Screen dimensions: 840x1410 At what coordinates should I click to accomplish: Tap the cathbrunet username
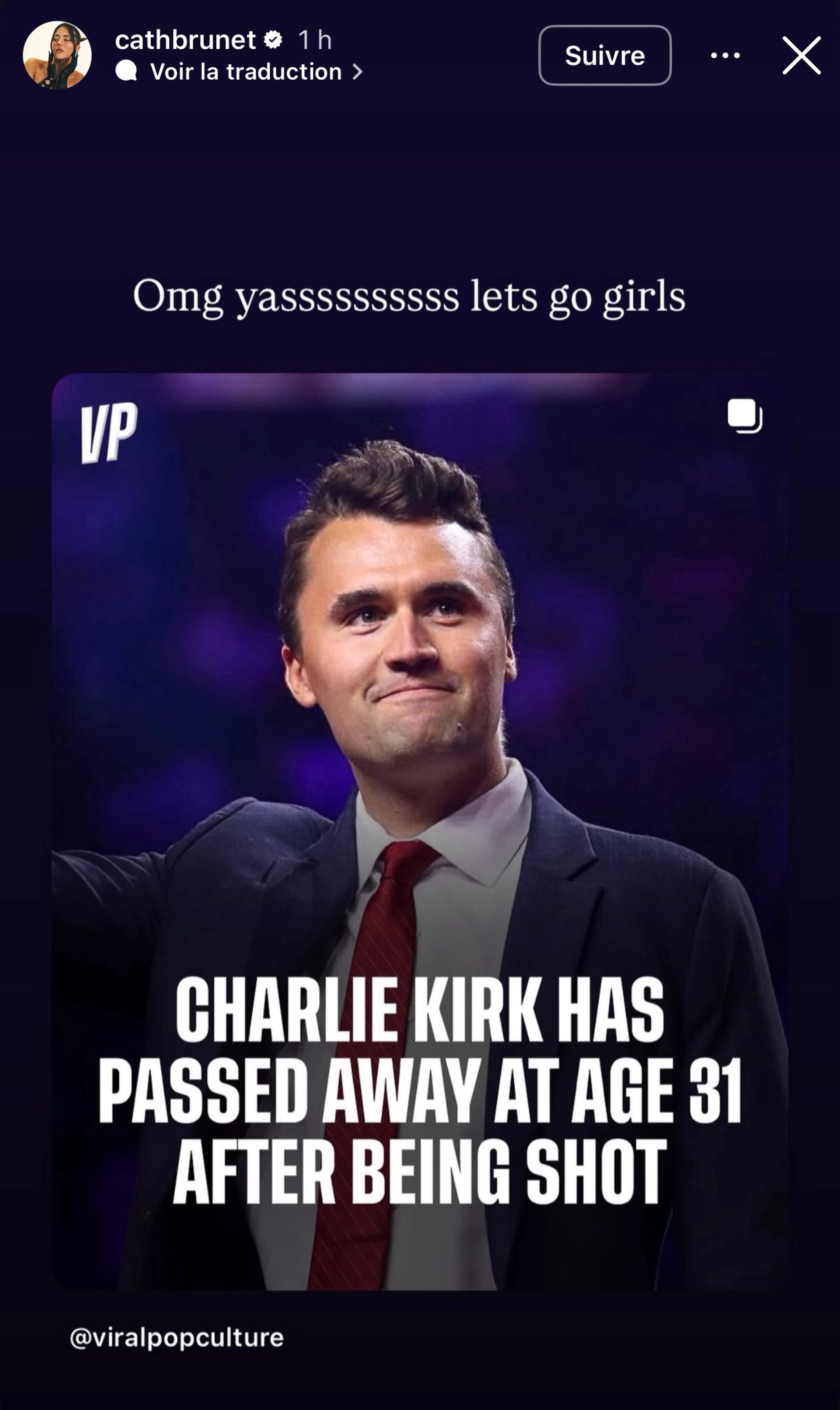tap(185, 40)
